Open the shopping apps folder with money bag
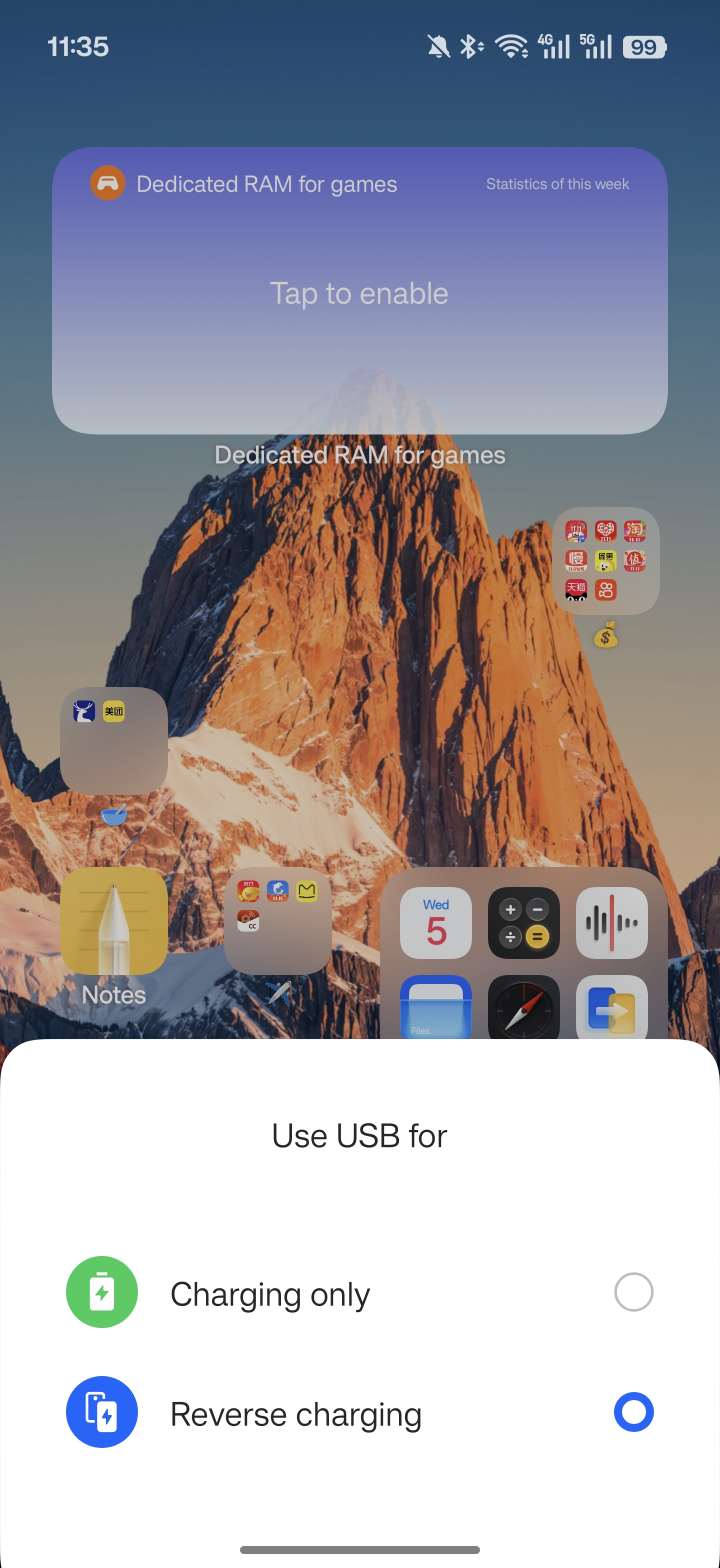 pyautogui.click(x=605, y=560)
